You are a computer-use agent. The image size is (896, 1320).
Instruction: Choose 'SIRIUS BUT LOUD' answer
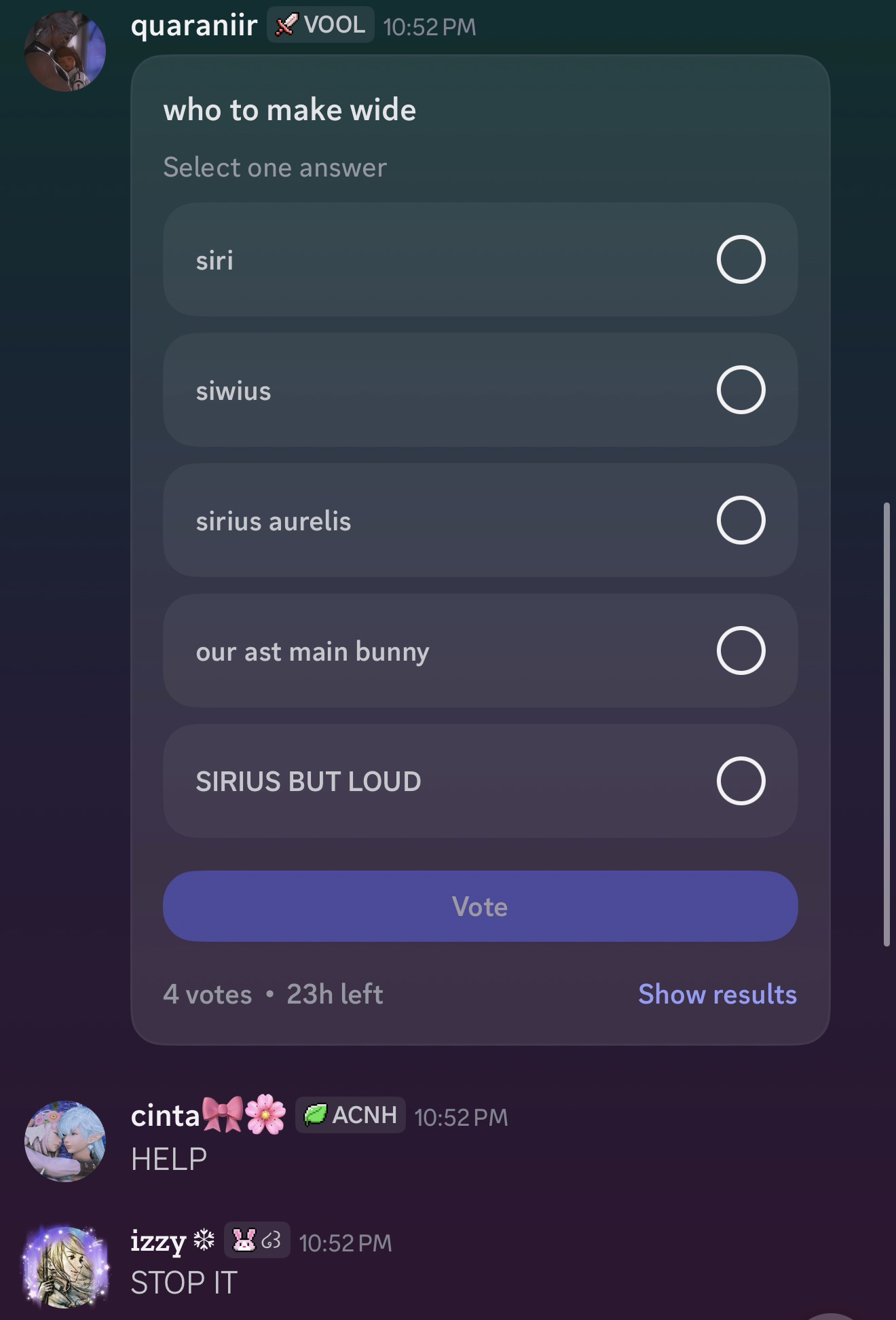479,781
